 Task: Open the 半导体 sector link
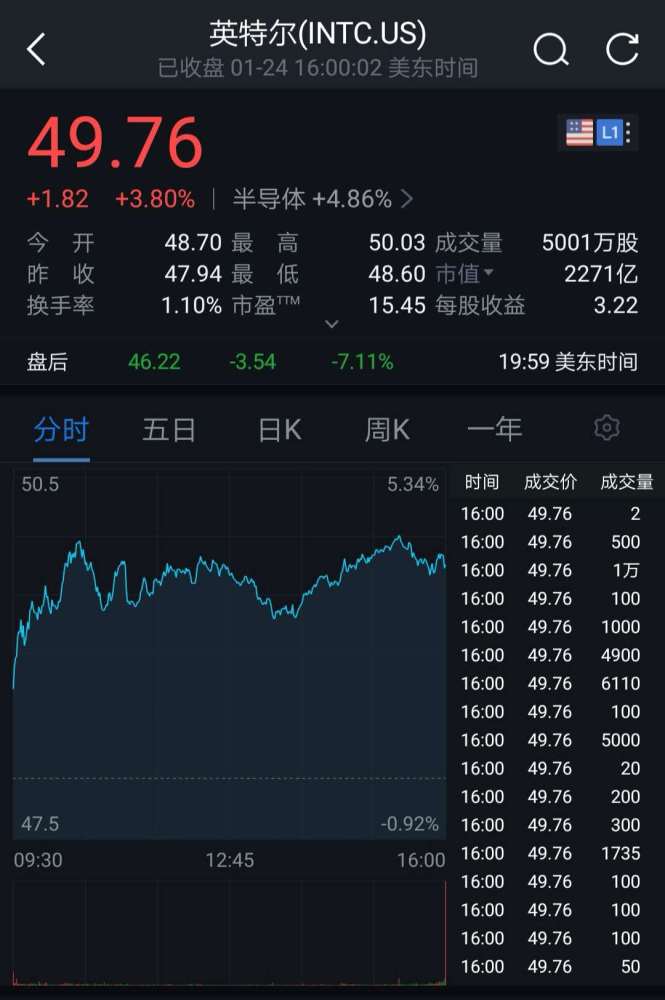click(322, 199)
